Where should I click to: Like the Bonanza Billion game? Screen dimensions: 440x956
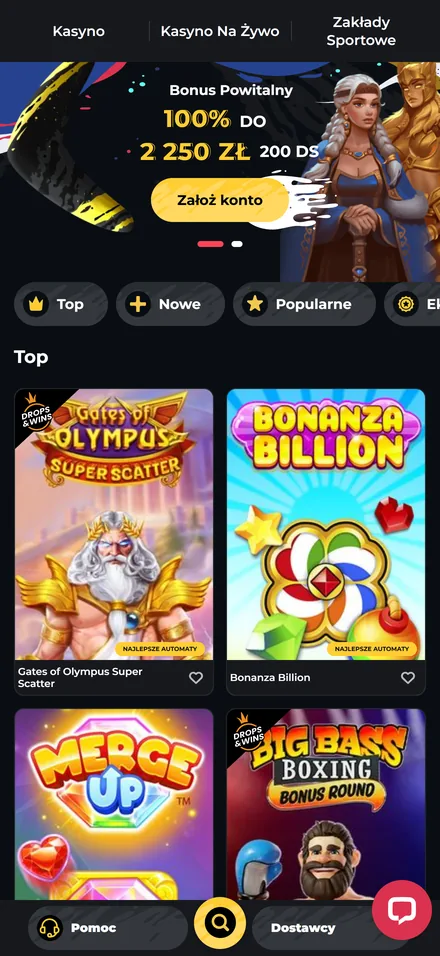point(408,677)
